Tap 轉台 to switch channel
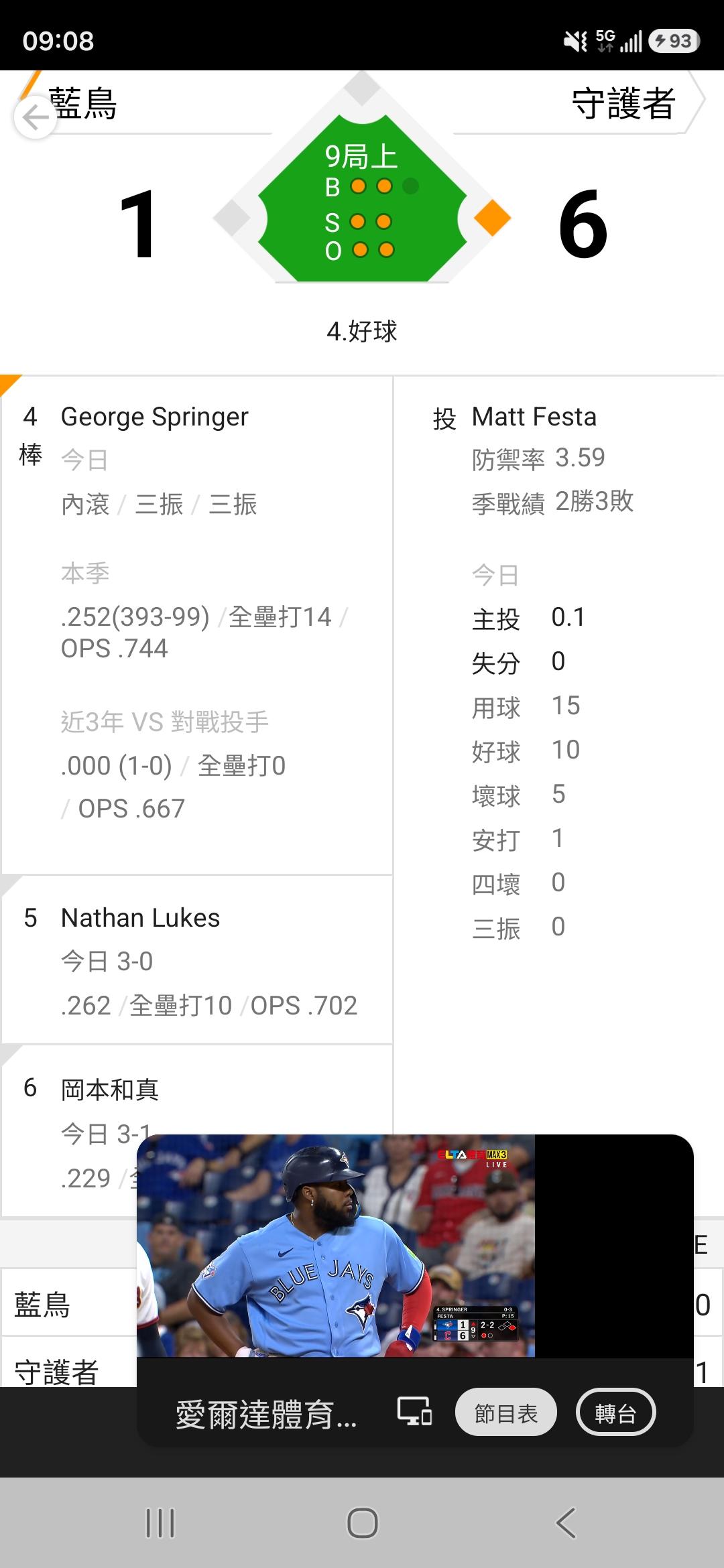724x1568 pixels. click(615, 1413)
